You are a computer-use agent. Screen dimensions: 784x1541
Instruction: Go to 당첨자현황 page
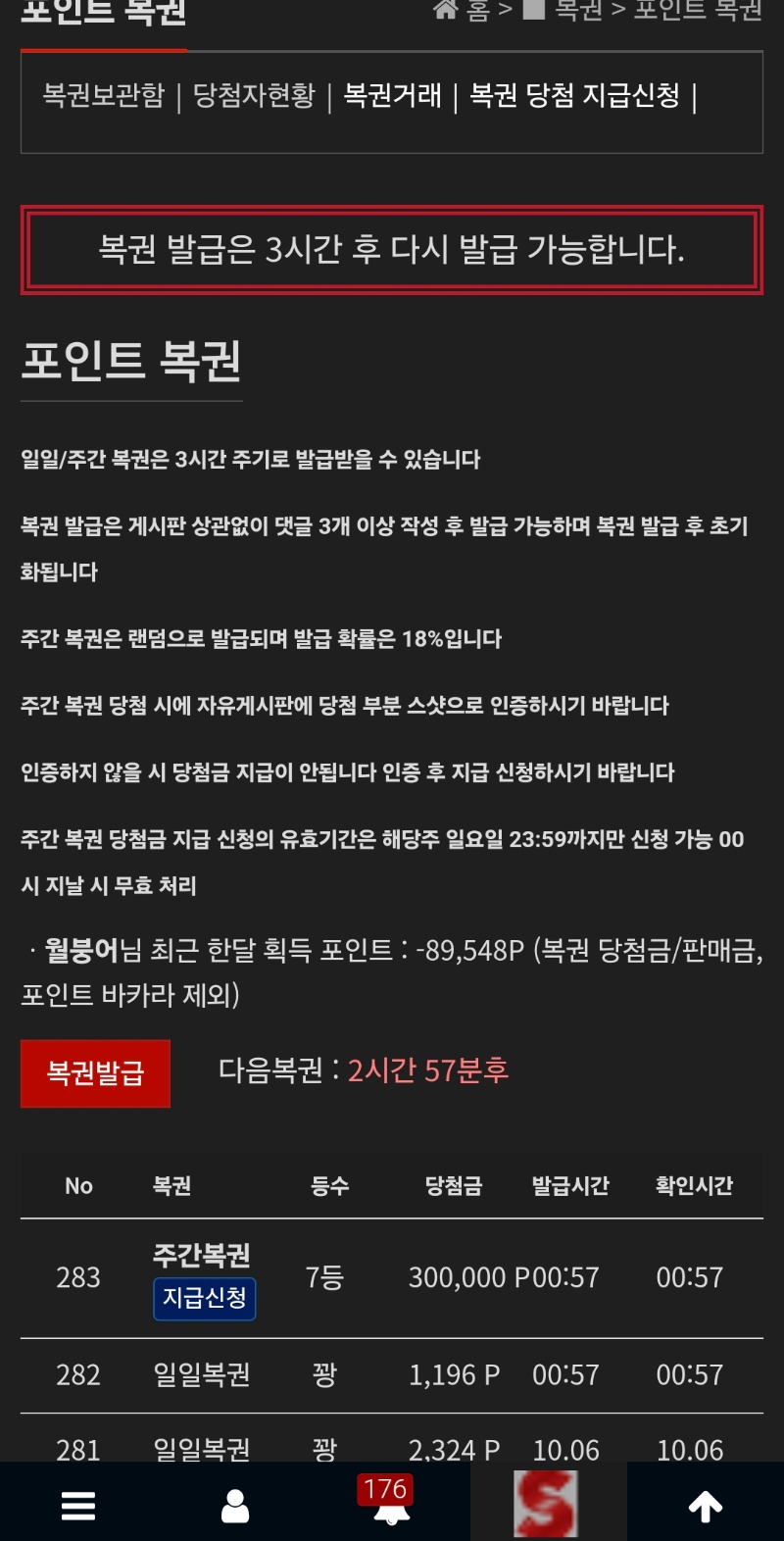(254, 95)
